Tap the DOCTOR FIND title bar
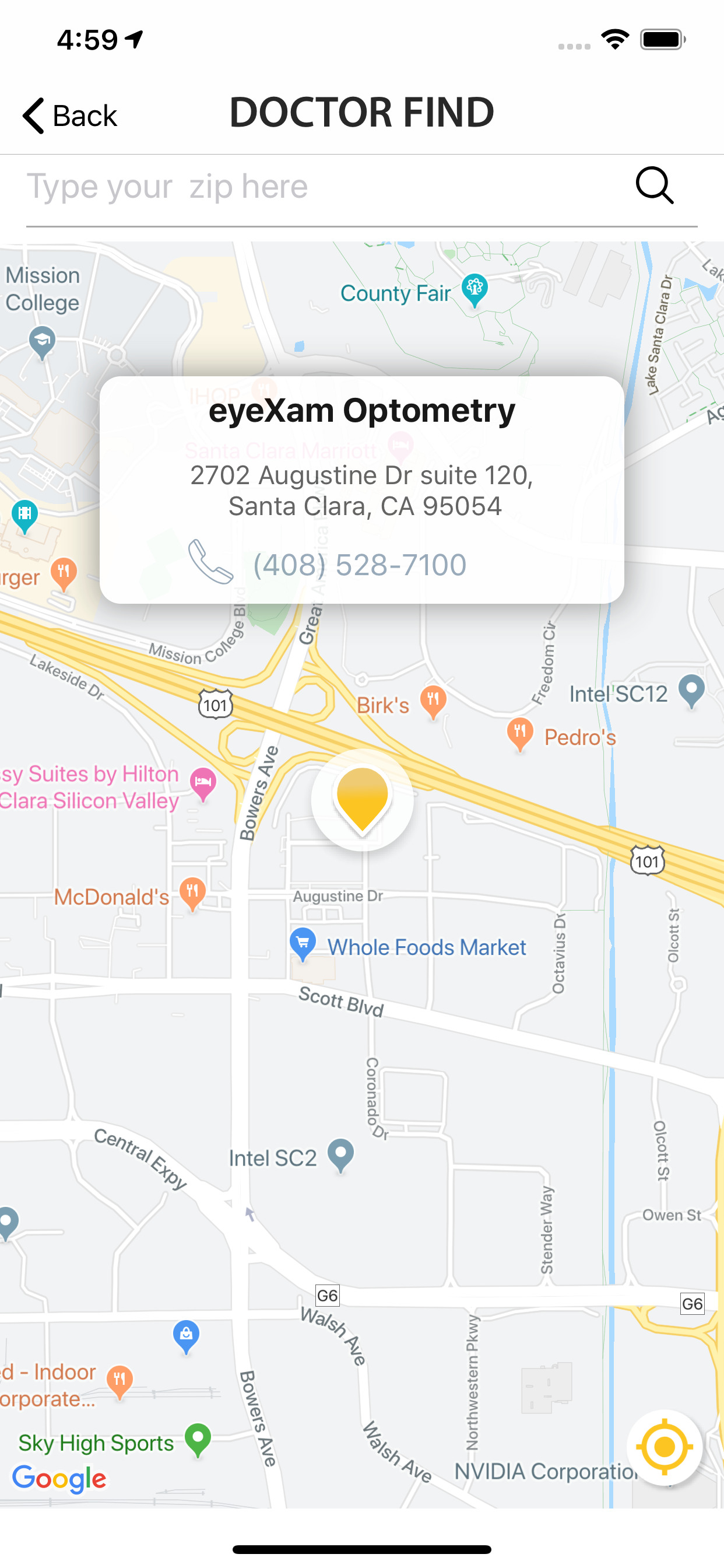724x1568 pixels. [x=361, y=113]
